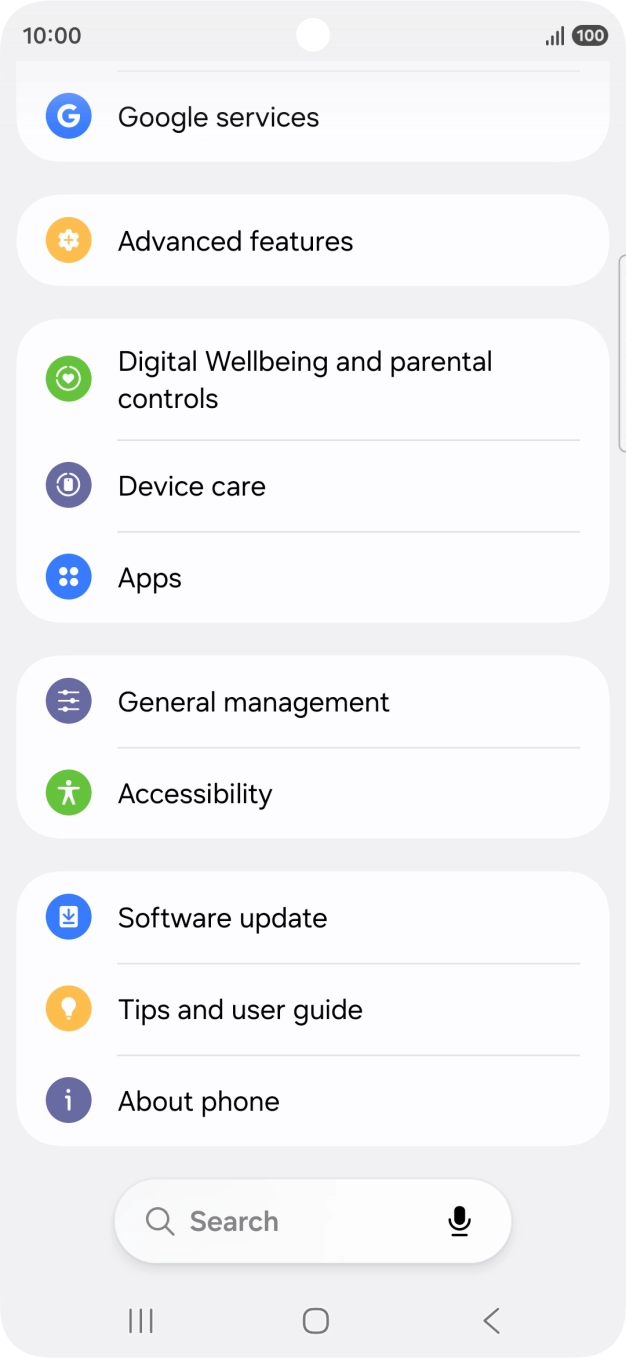This screenshot has height=1358, width=626.
Task: Open recent apps from the navigation bar
Action: 141,1321
